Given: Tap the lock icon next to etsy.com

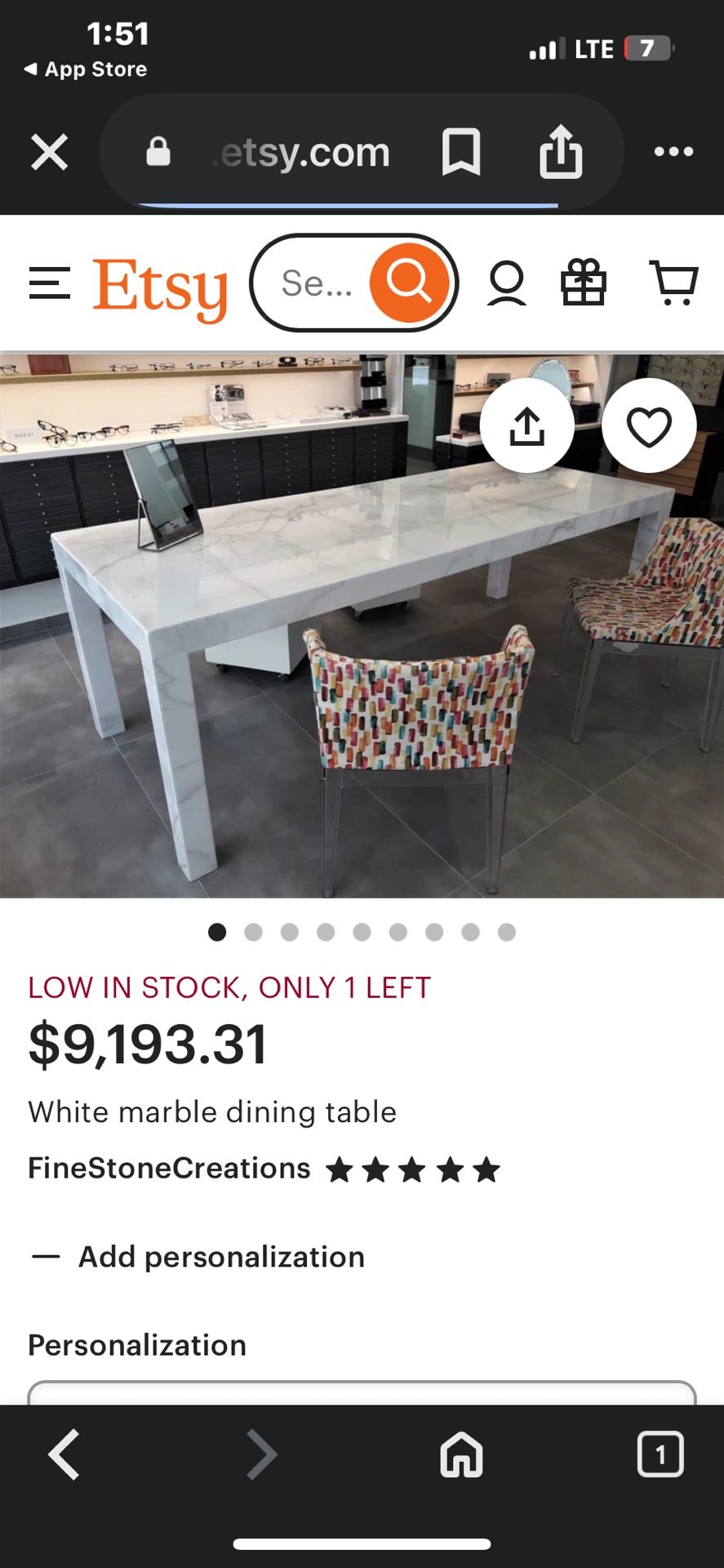Looking at the screenshot, I should [x=158, y=151].
